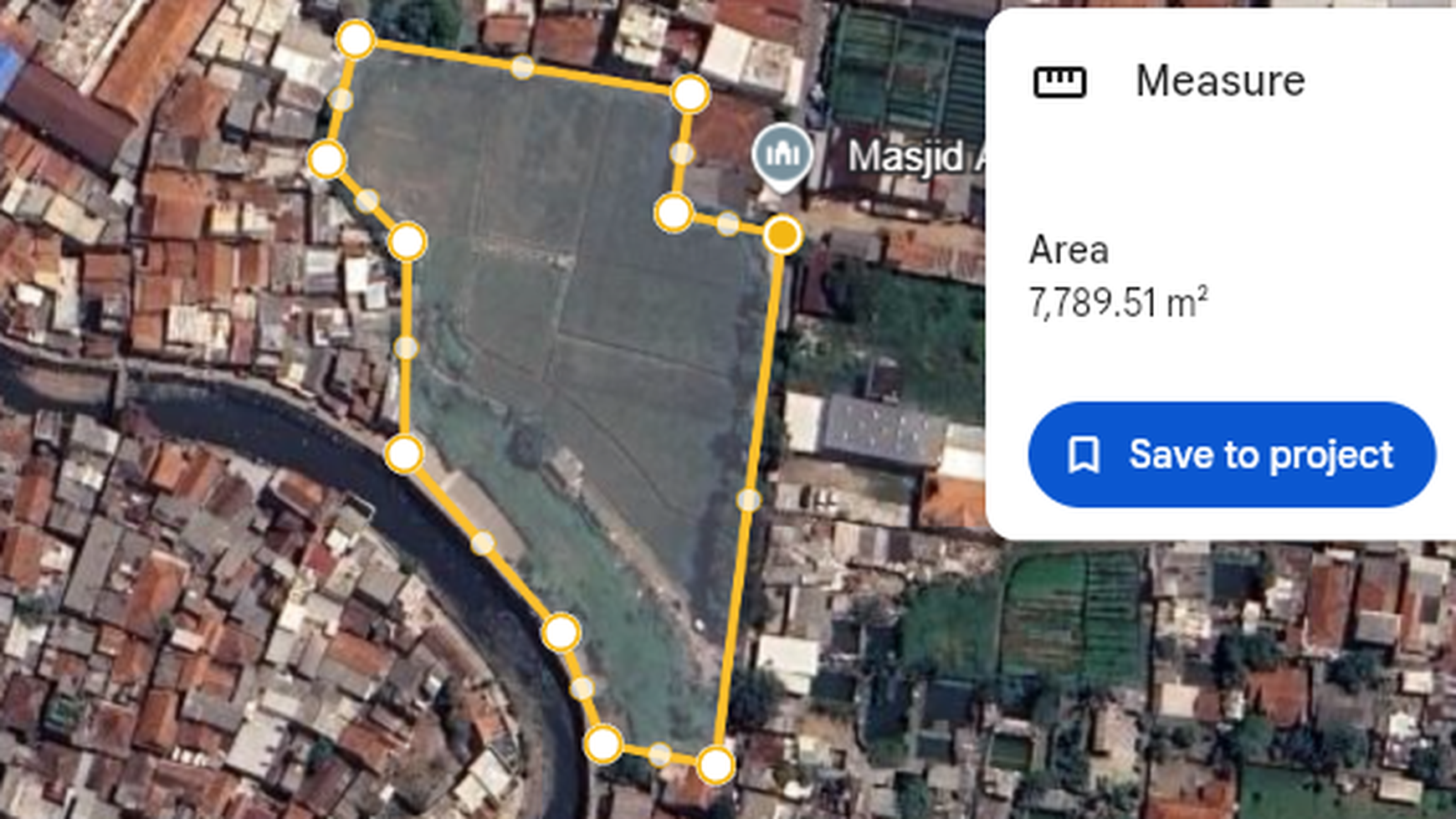
Task: Open the Masjid place marker
Action: coord(782,155)
